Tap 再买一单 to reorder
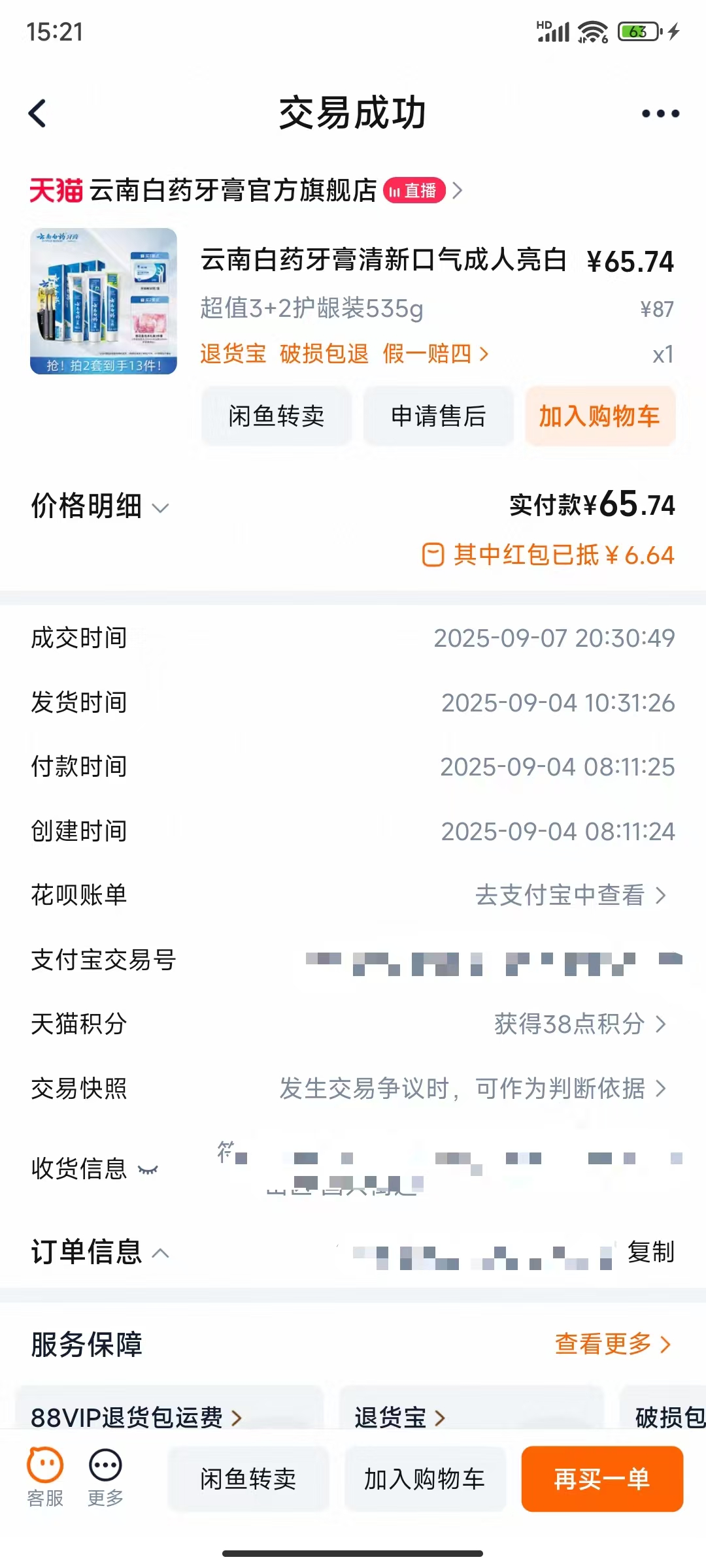The width and height of the screenshot is (706, 1568). pos(602,1479)
